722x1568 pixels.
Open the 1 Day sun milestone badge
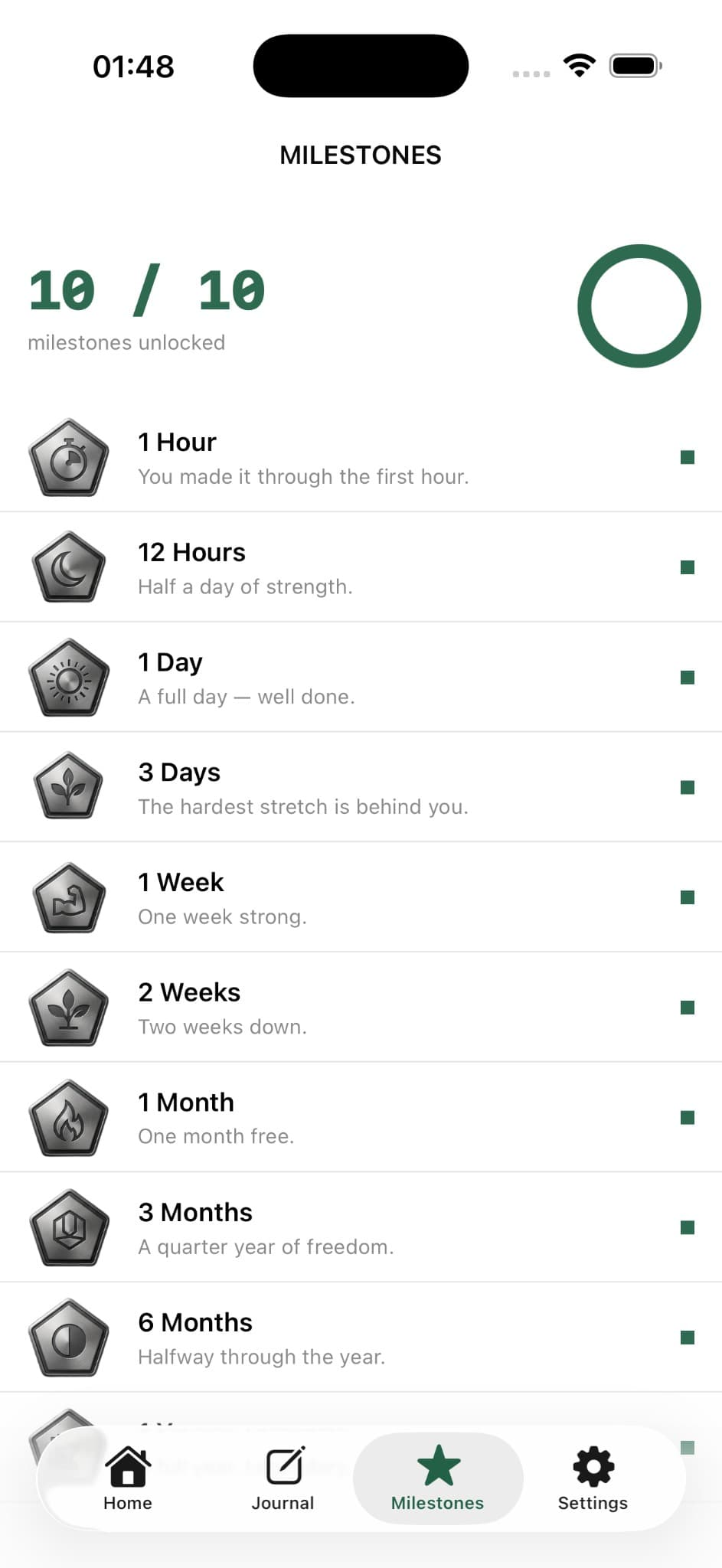click(68, 678)
